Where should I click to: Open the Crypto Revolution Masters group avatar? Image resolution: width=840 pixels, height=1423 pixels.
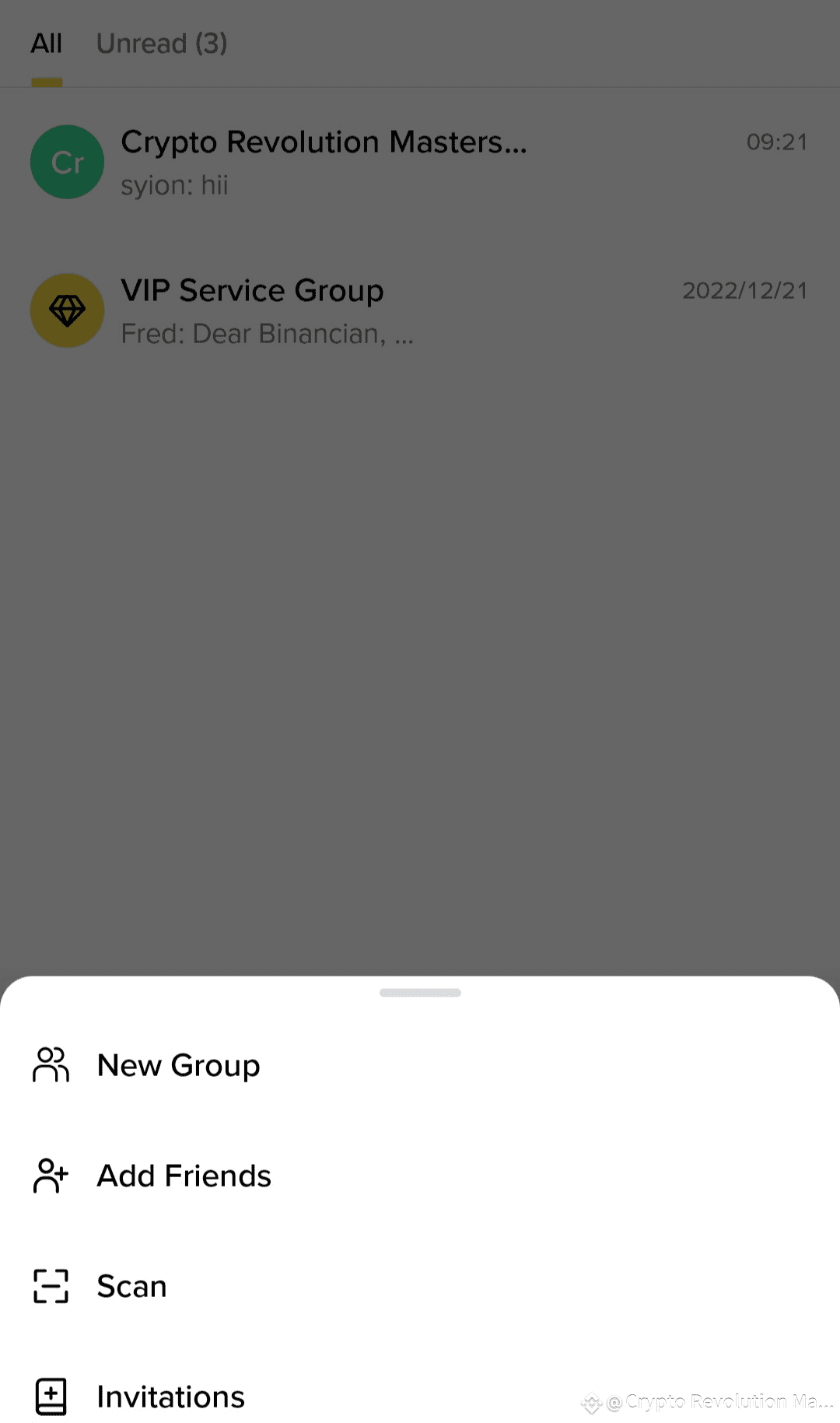pyautogui.click(x=67, y=162)
